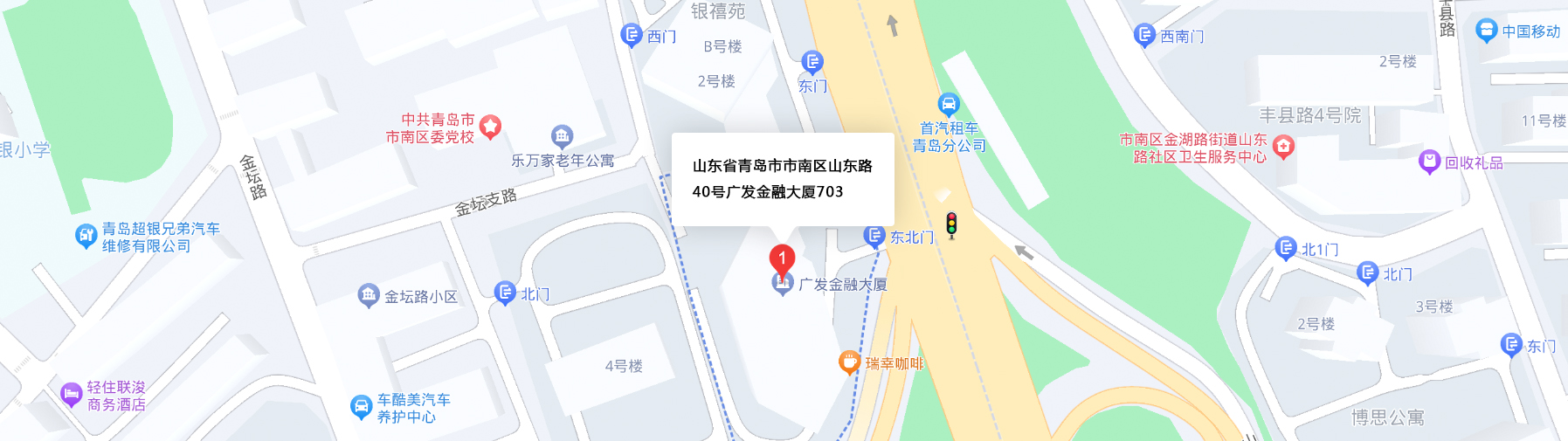Tap the red location marker numbered 1
Image resolution: width=1568 pixels, height=441 pixels.
point(782,258)
